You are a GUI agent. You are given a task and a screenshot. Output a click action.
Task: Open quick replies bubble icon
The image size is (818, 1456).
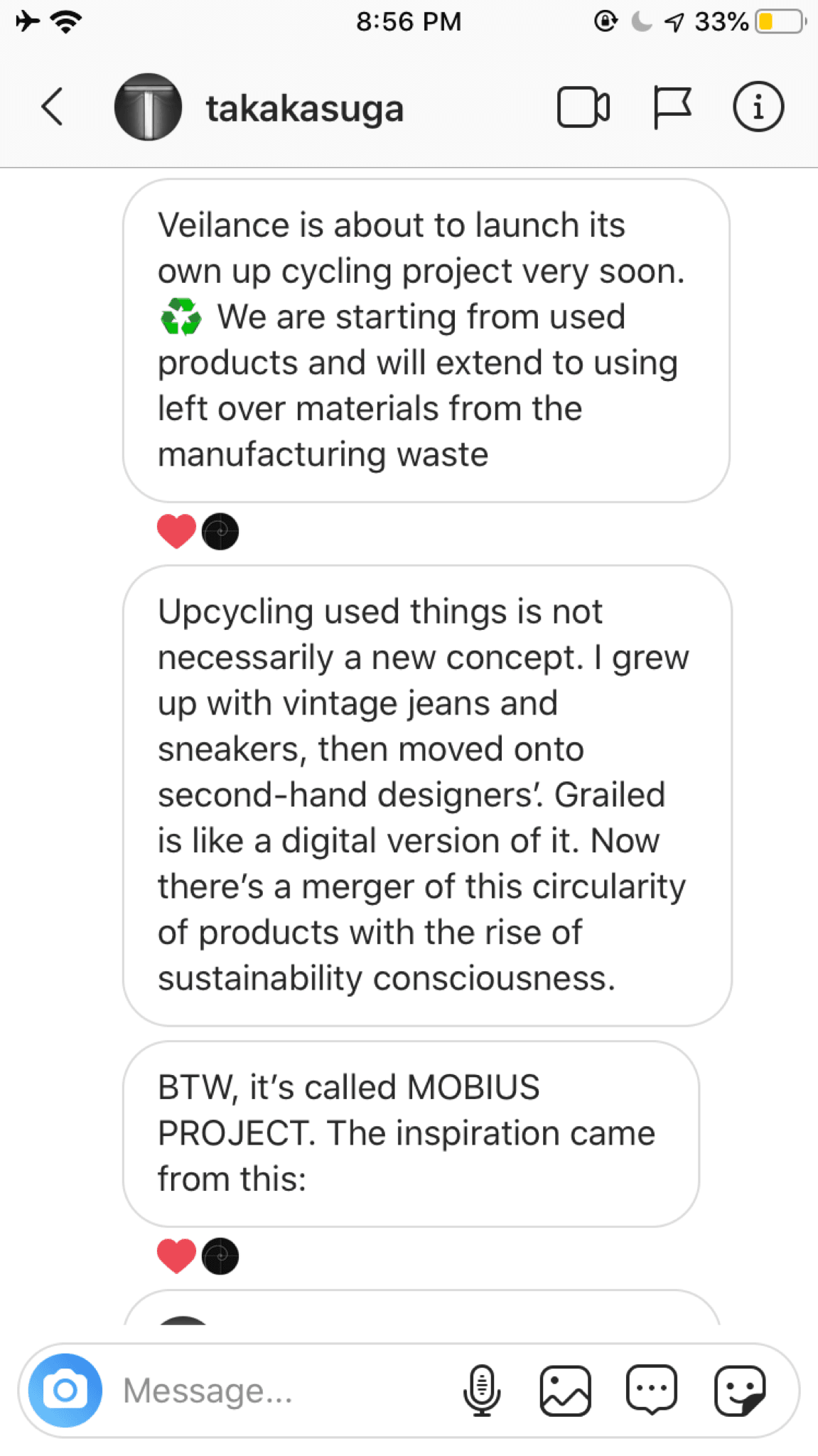click(x=652, y=1390)
